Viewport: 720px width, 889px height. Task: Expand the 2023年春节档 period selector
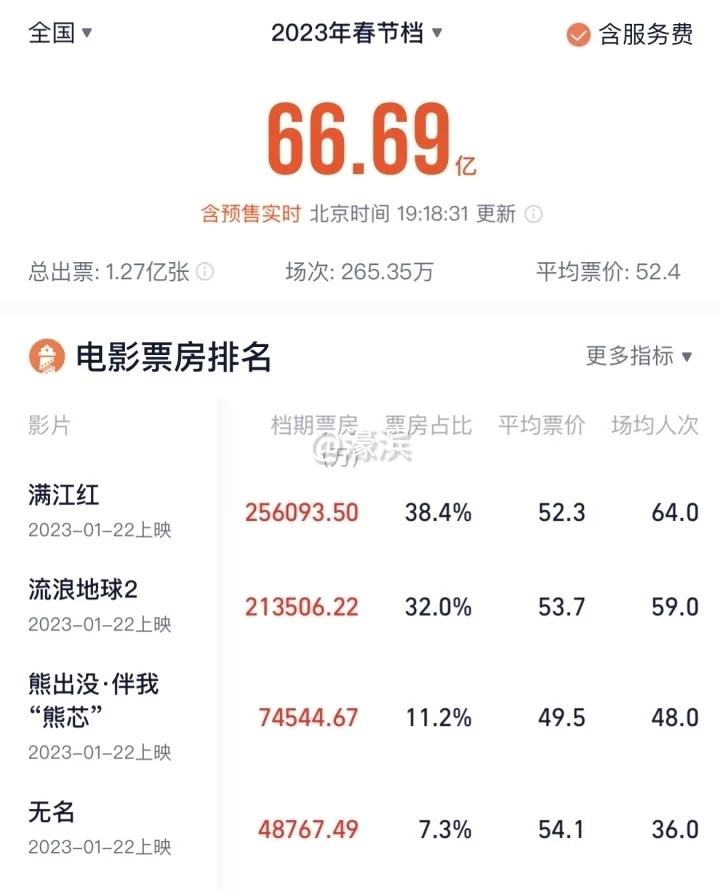[x=357, y=33]
